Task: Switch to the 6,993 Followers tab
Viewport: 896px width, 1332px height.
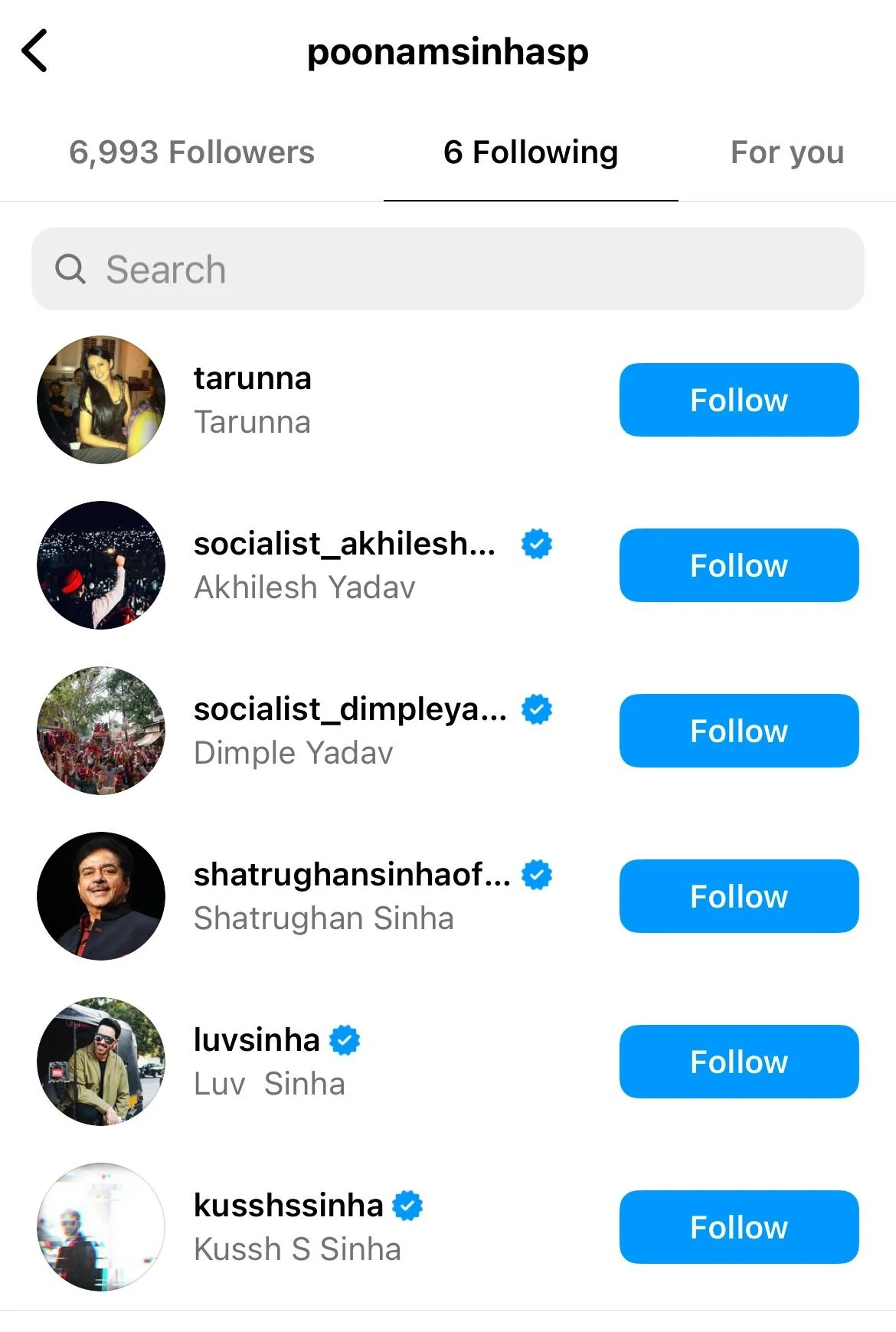Action: (191, 152)
